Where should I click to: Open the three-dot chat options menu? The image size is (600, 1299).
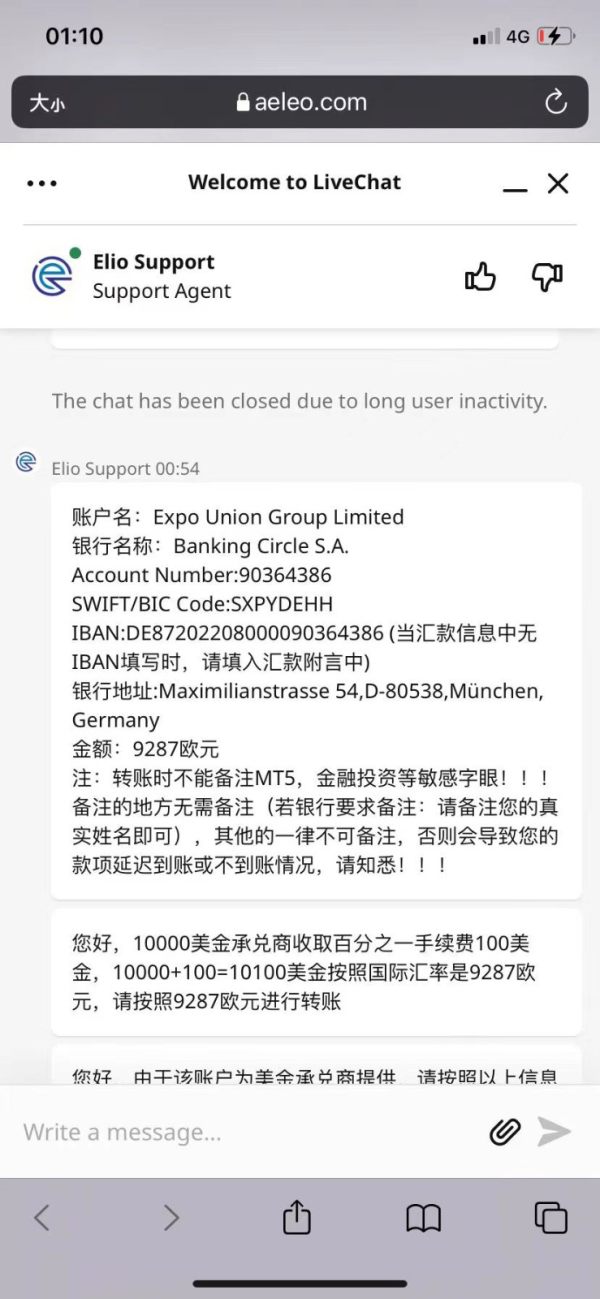pyautogui.click(x=42, y=183)
